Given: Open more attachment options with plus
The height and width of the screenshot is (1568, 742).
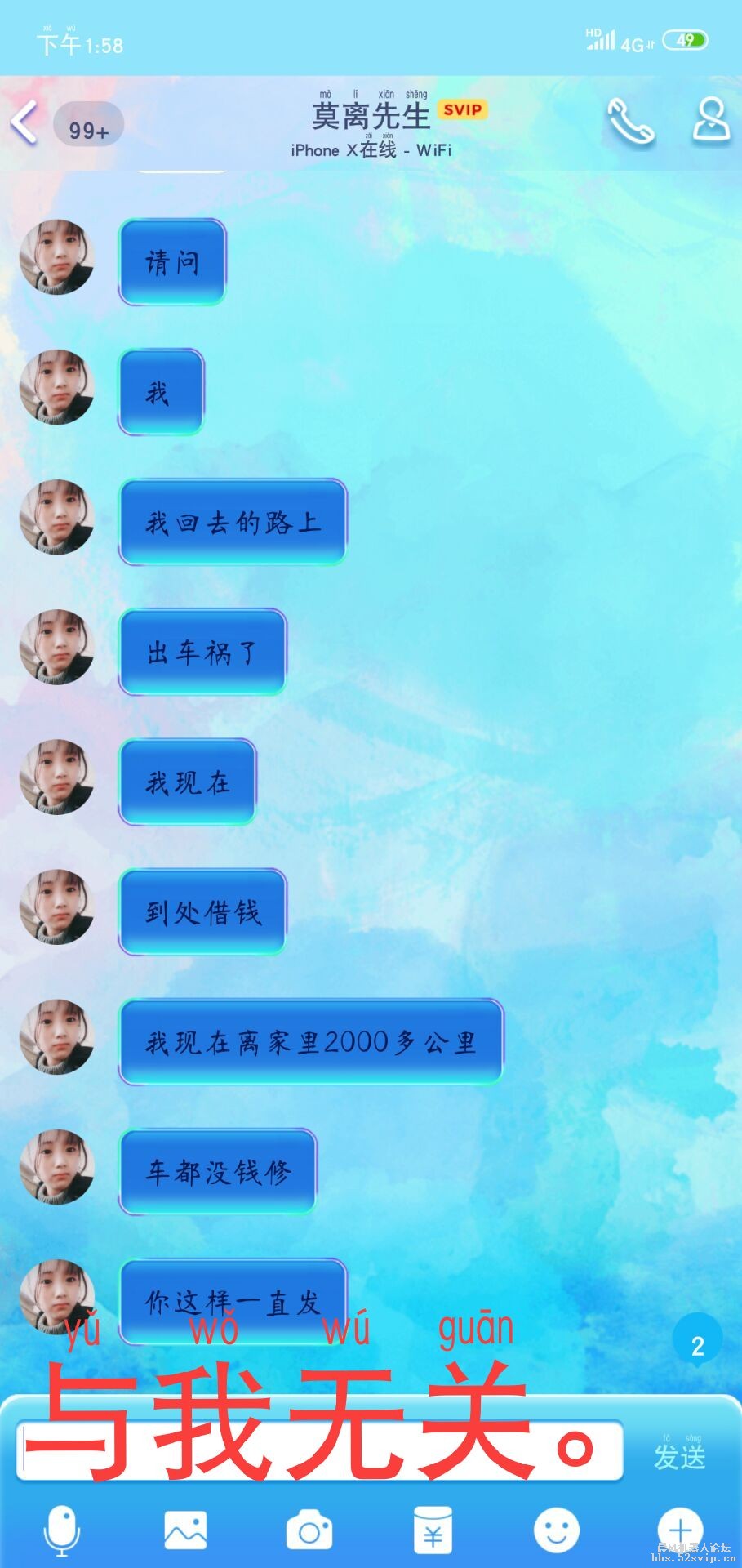Looking at the screenshot, I should click(x=679, y=1529).
